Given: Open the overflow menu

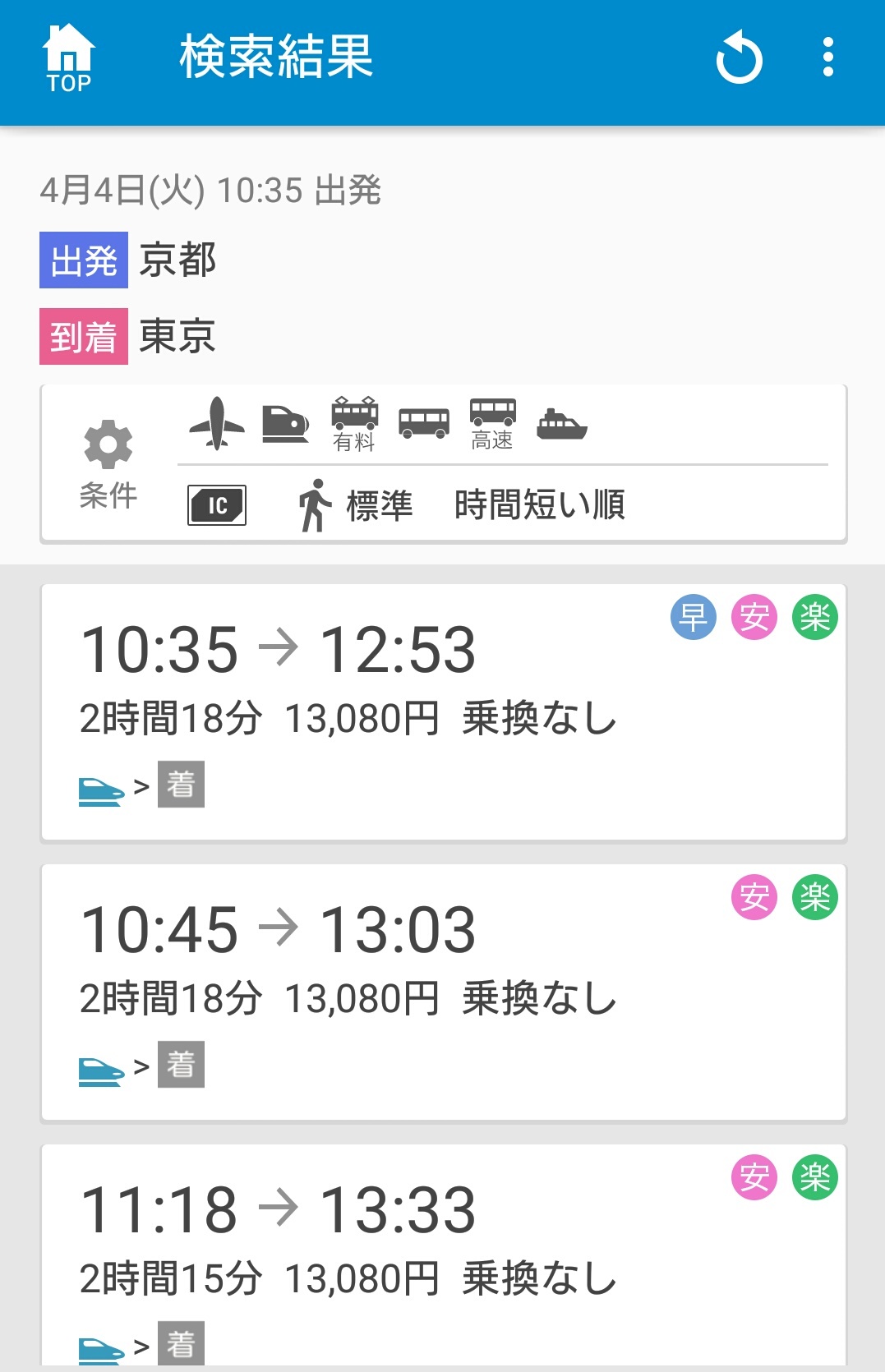Looking at the screenshot, I should tap(827, 58).
